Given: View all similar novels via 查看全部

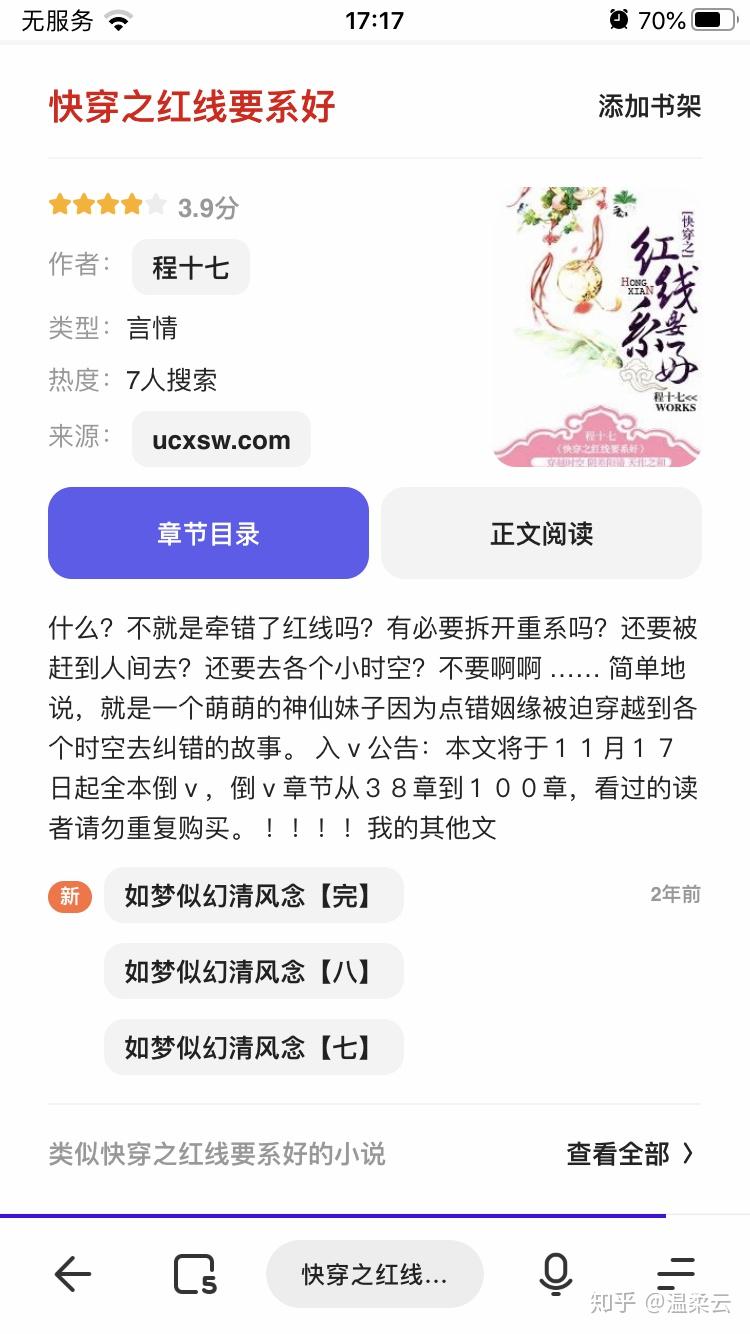Looking at the screenshot, I should (630, 1154).
